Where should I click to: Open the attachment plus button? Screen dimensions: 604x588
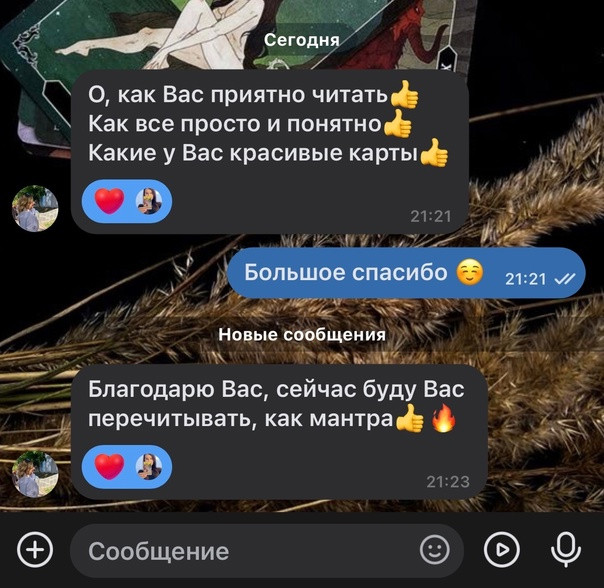coord(35,549)
